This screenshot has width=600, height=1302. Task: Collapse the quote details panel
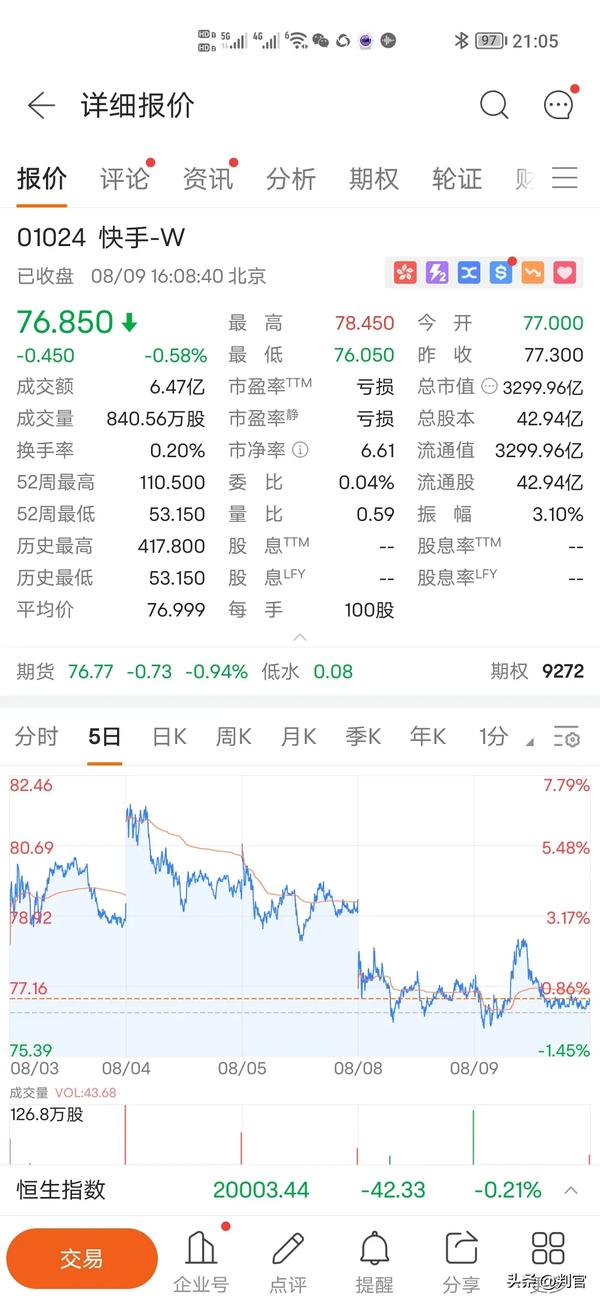pos(300,637)
